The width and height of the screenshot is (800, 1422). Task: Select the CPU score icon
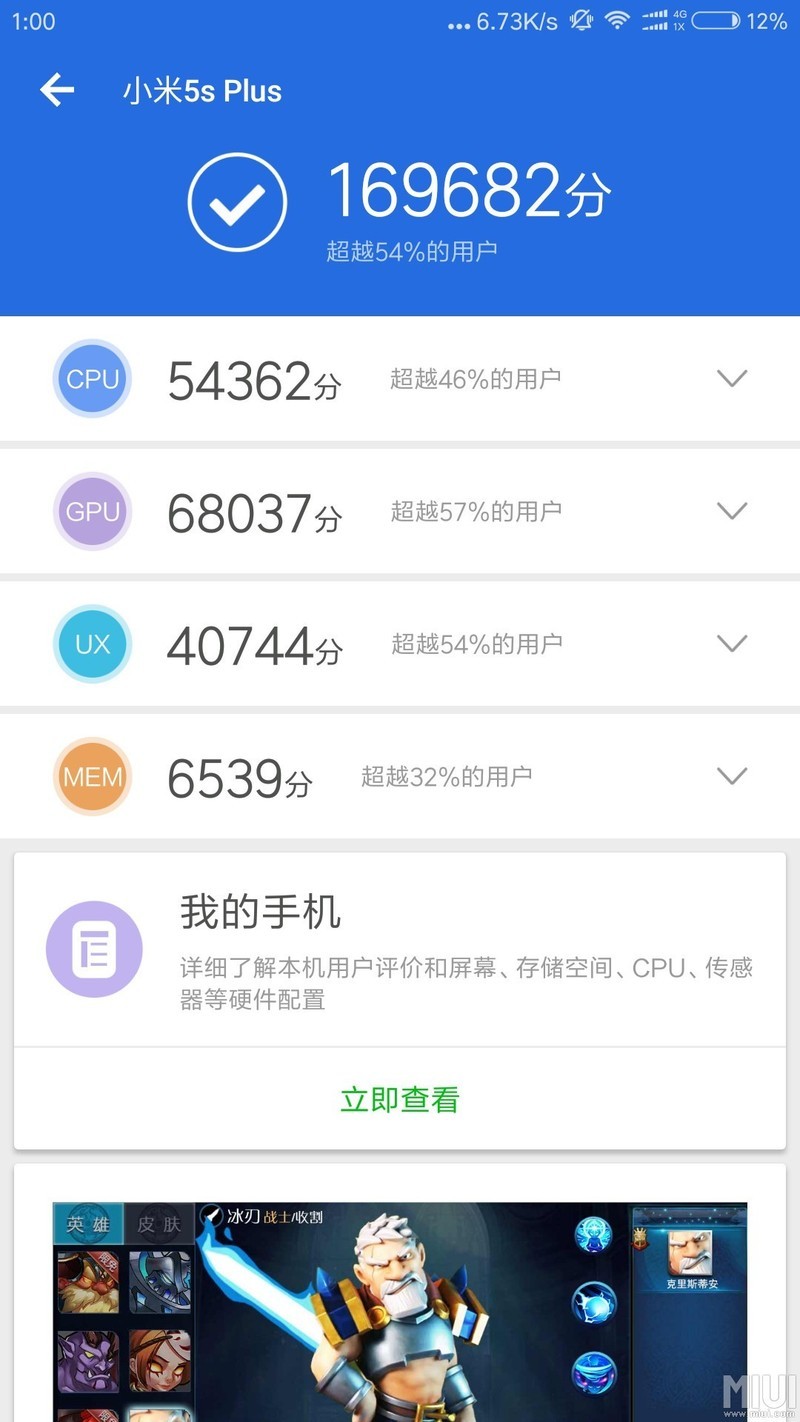tap(92, 378)
